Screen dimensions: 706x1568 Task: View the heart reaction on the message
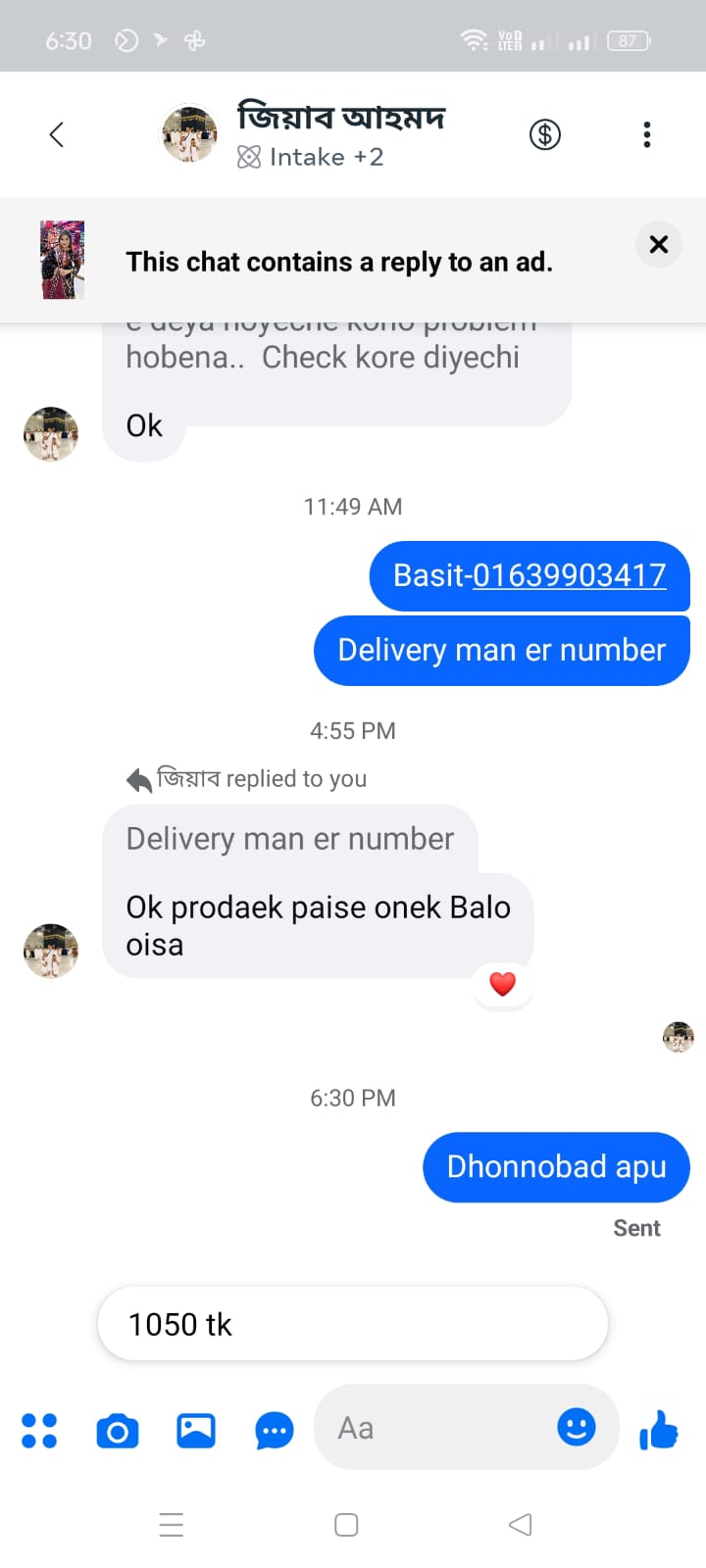(x=502, y=984)
